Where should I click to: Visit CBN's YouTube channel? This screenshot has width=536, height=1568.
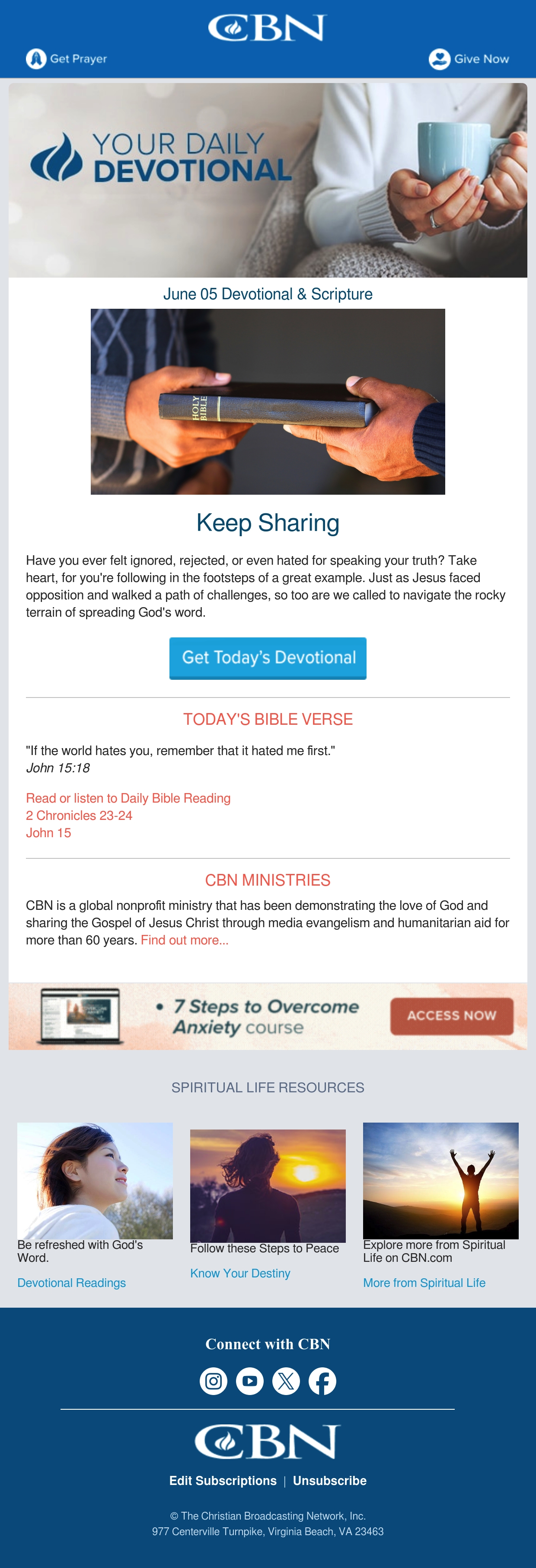tap(249, 1381)
